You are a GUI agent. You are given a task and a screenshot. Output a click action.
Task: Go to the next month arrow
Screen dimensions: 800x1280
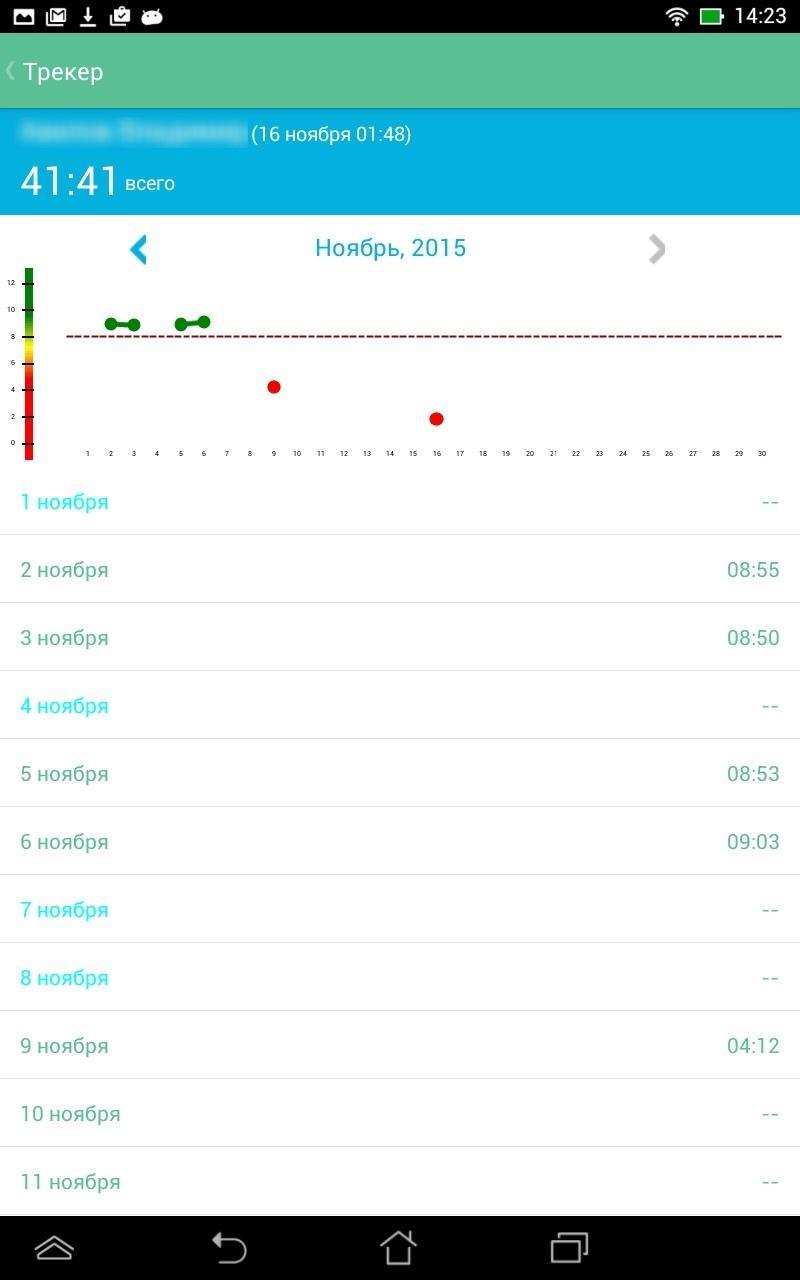point(656,249)
